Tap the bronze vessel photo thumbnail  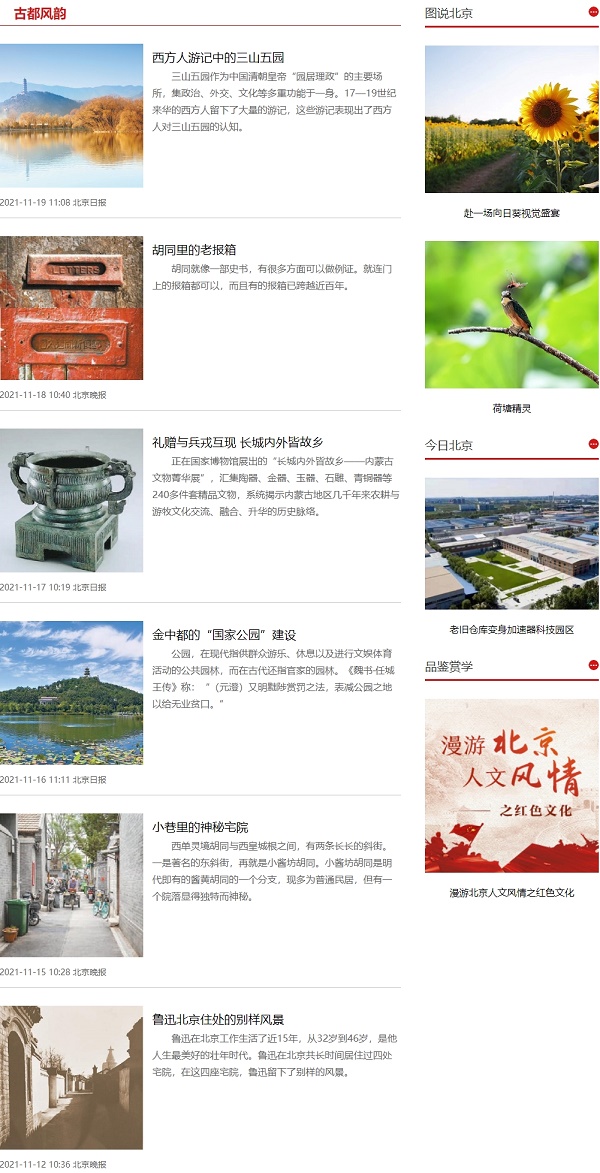click(x=71, y=500)
